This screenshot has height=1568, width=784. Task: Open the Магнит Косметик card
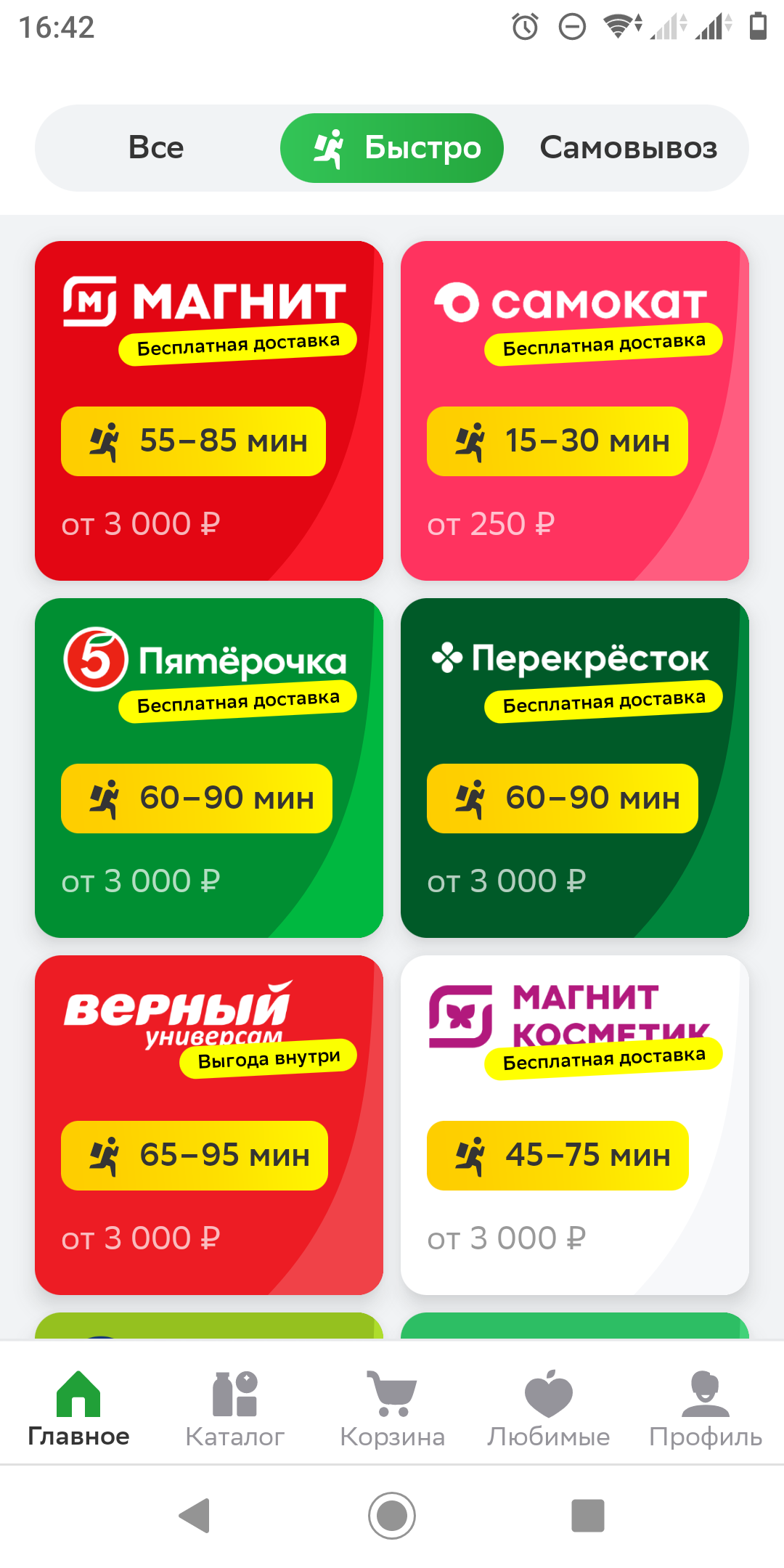575,1125
